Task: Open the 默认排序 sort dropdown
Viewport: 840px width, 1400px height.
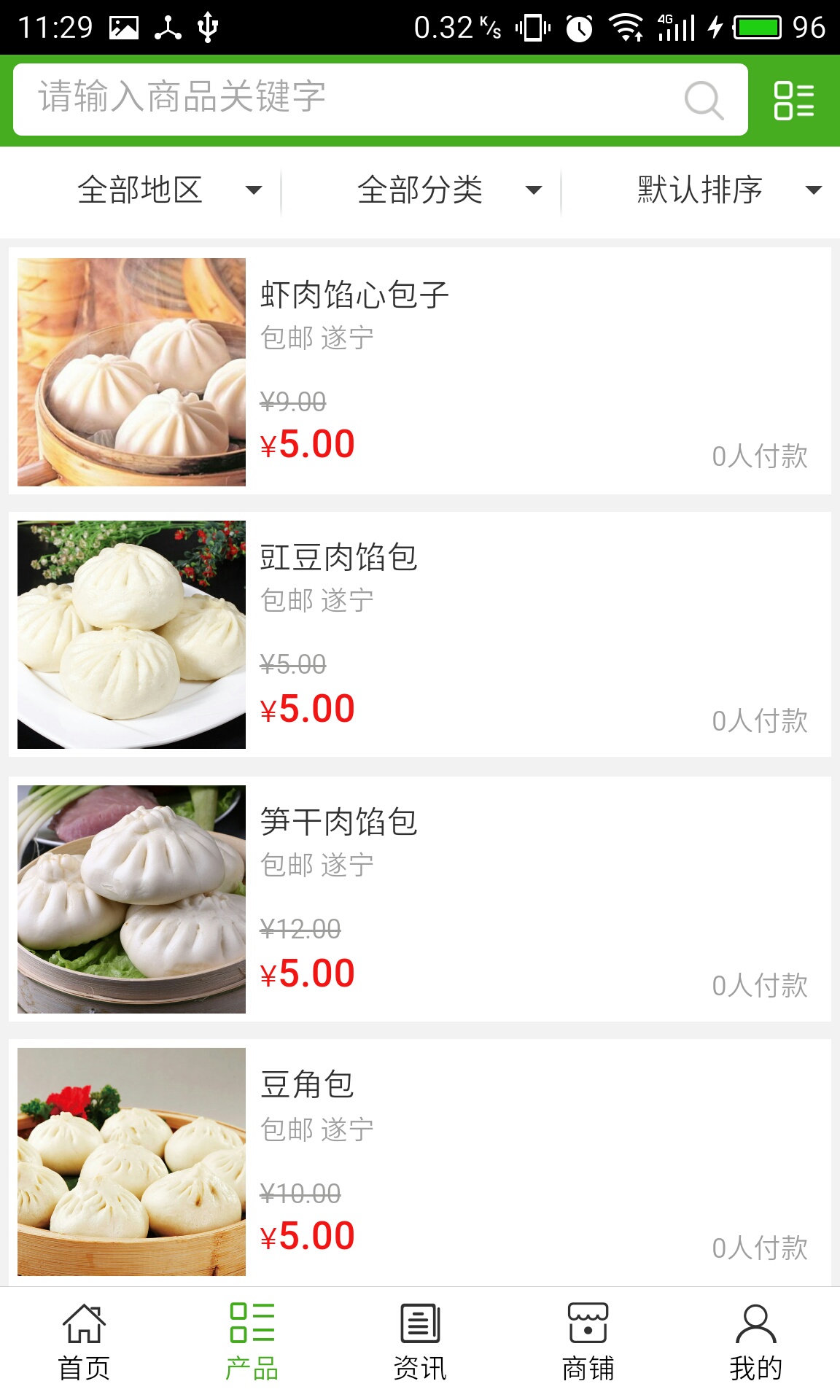Action: (x=728, y=190)
